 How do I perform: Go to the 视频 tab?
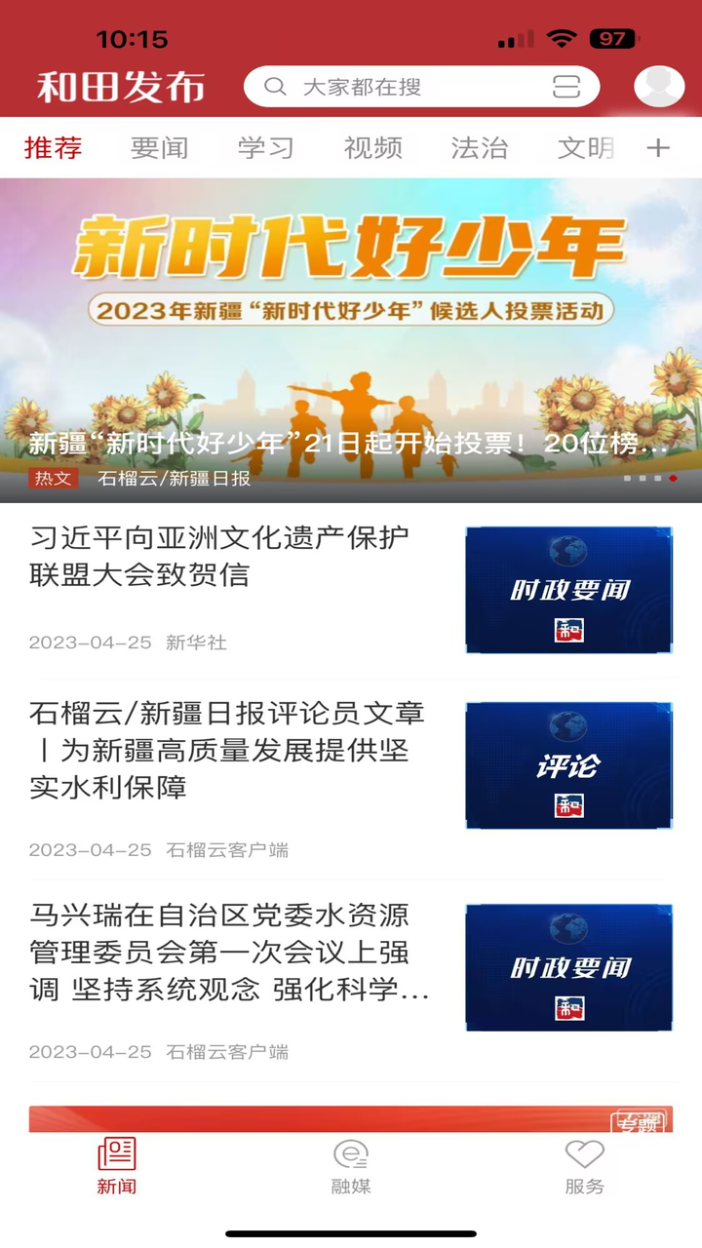(x=373, y=148)
